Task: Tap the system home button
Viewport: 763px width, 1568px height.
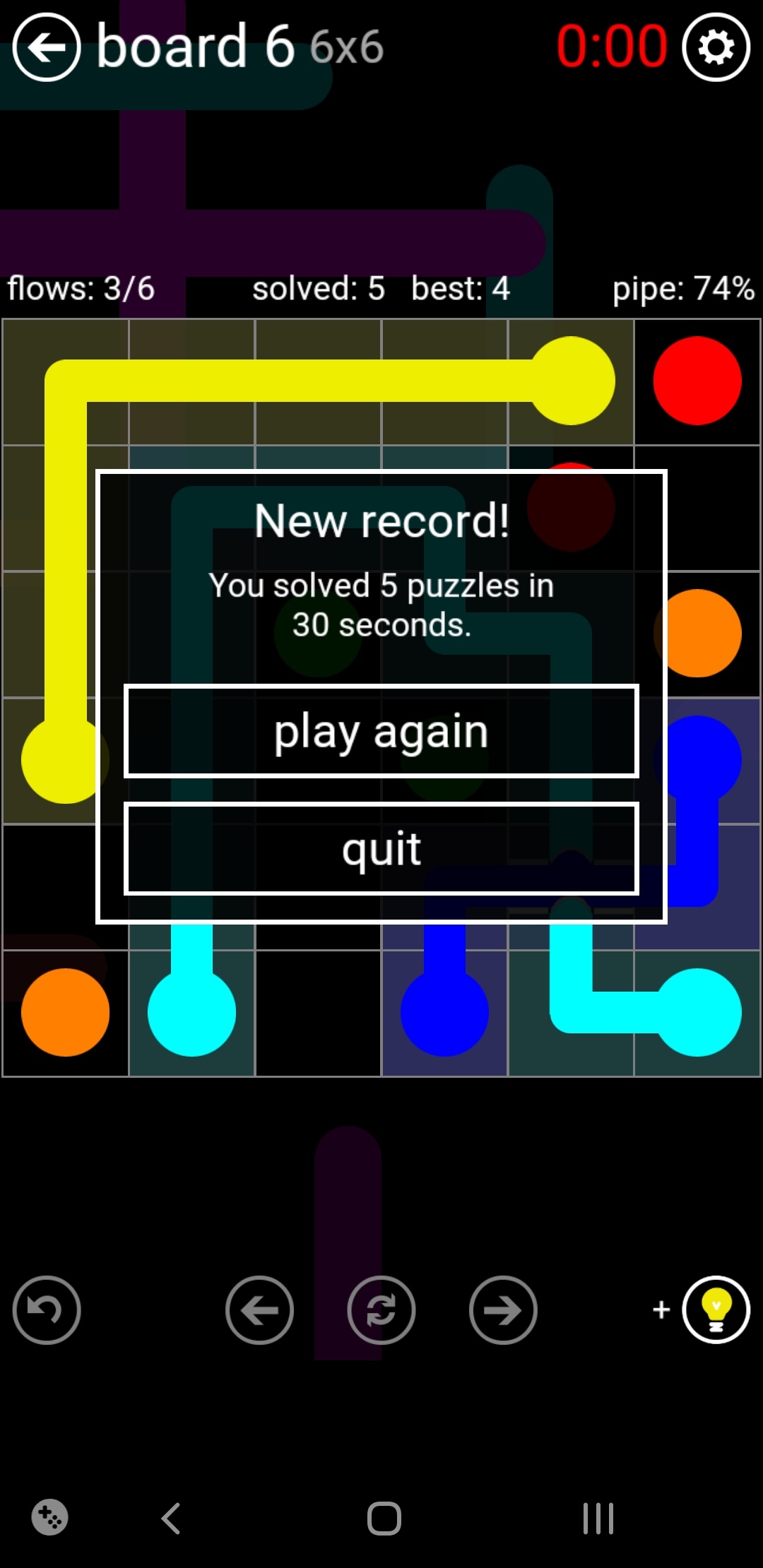Action: (384, 1519)
